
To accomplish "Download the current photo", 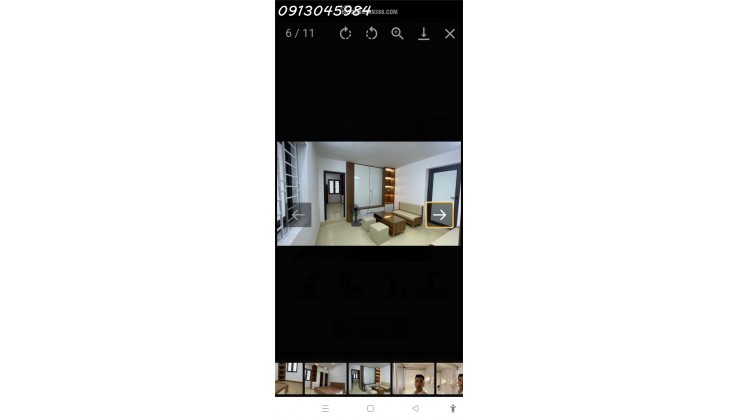I will coord(423,33).
